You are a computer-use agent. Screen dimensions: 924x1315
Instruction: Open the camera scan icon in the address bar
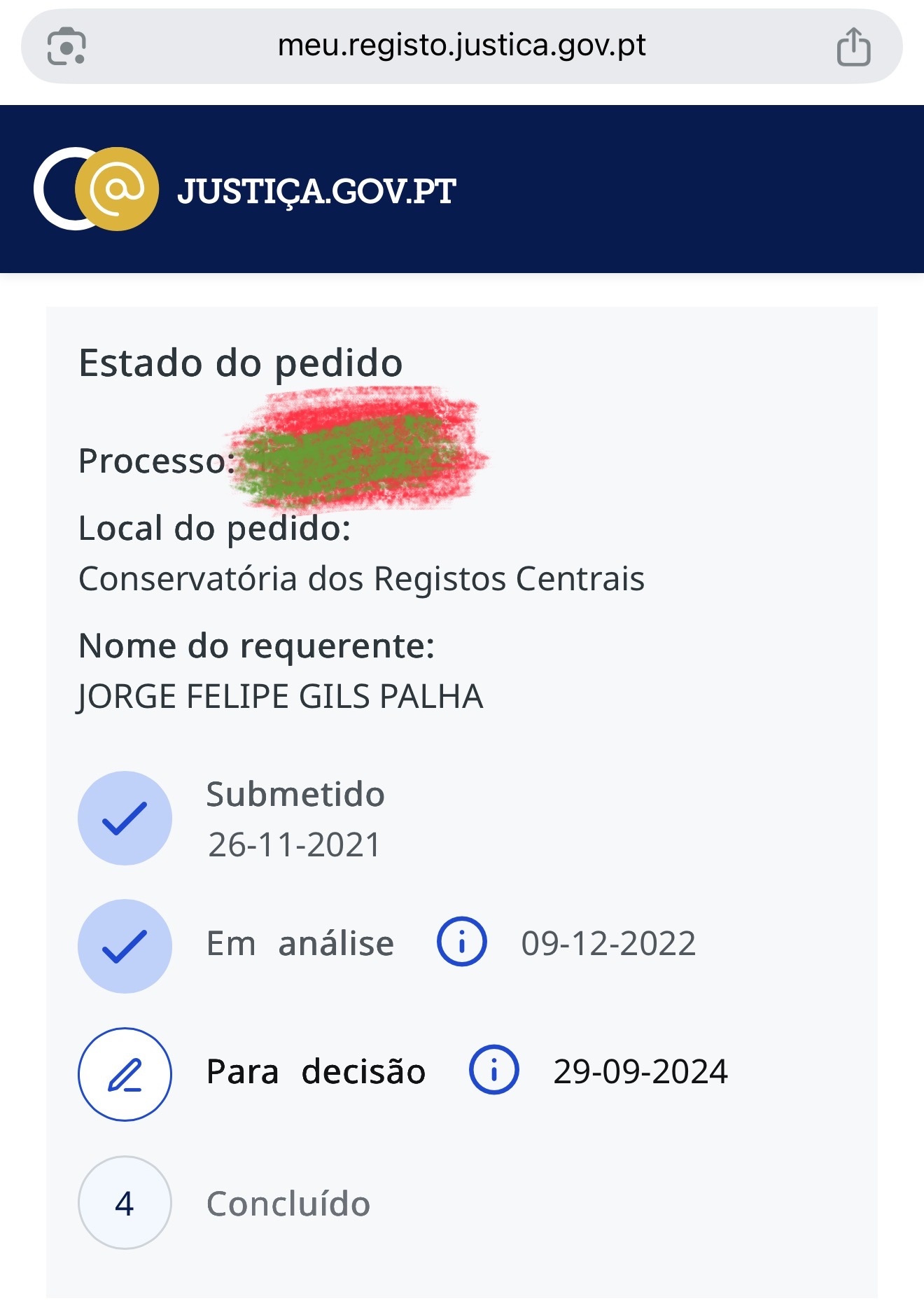tap(66, 47)
